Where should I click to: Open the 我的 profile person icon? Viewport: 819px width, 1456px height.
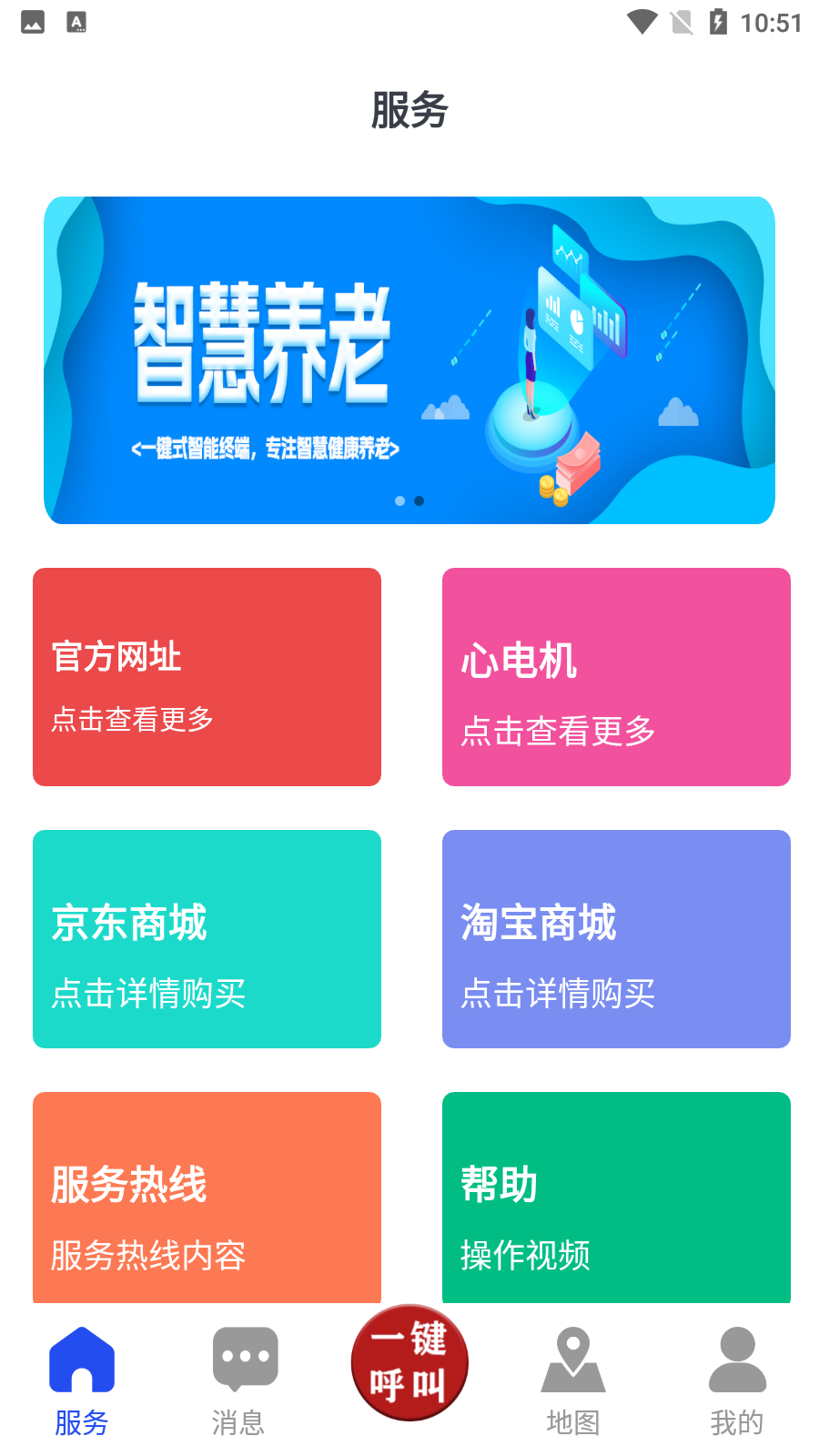736,1360
